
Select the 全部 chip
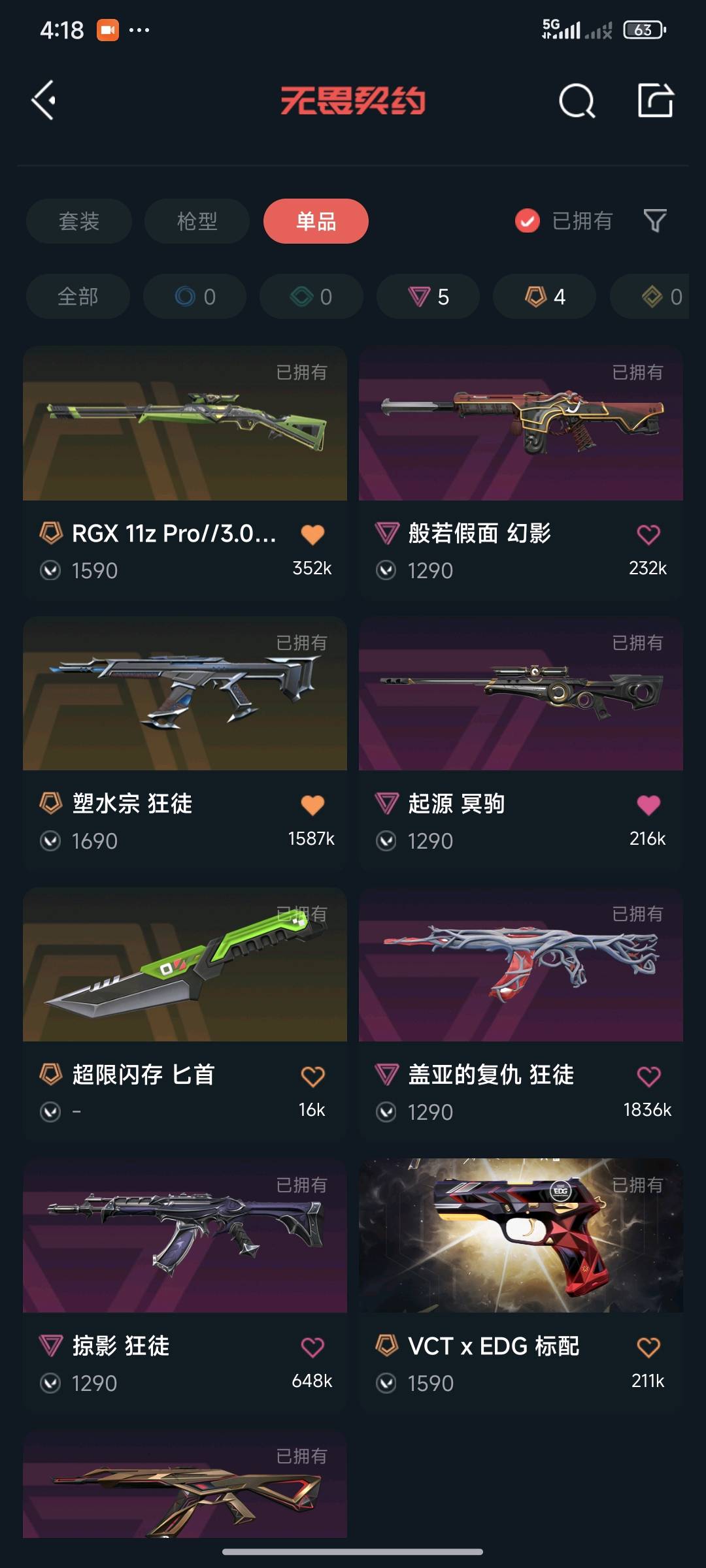tap(78, 297)
